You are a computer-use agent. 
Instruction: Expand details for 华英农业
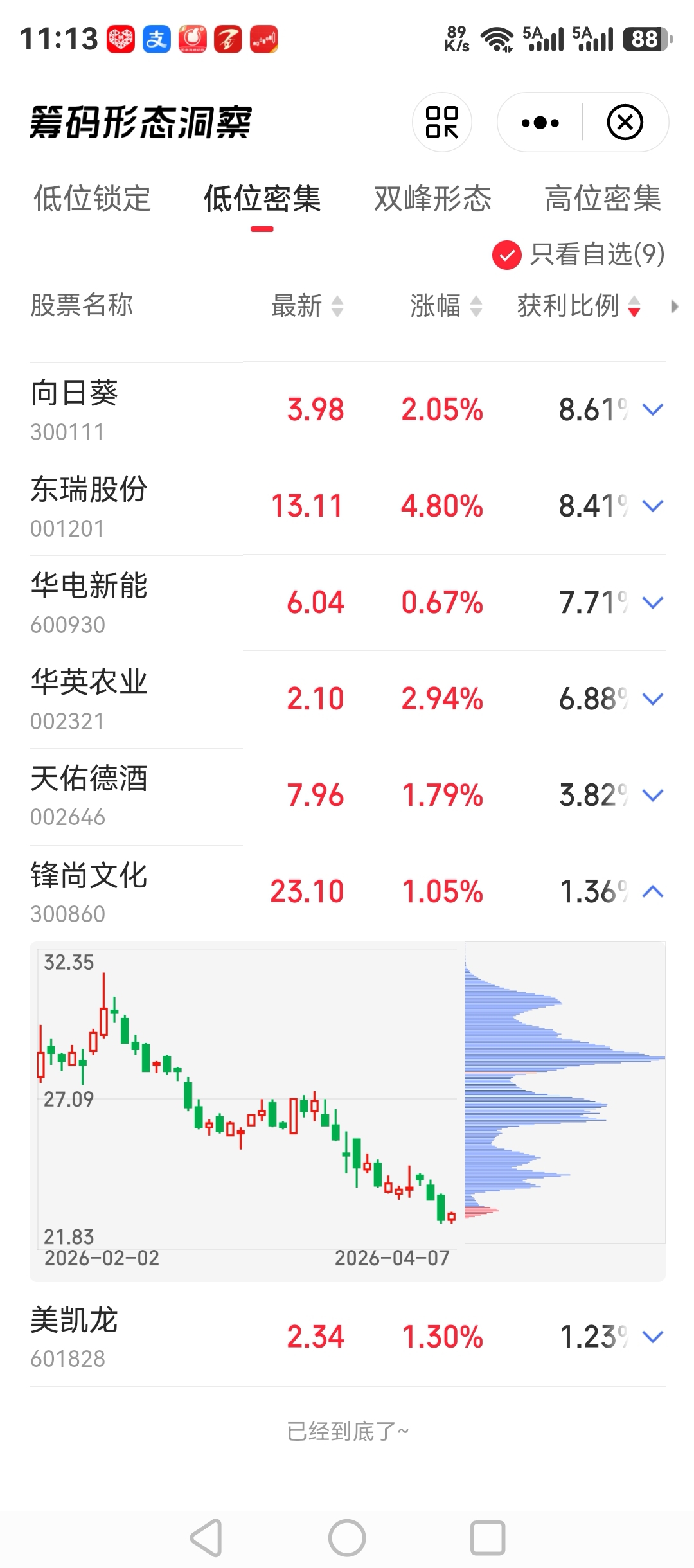point(653,699)
